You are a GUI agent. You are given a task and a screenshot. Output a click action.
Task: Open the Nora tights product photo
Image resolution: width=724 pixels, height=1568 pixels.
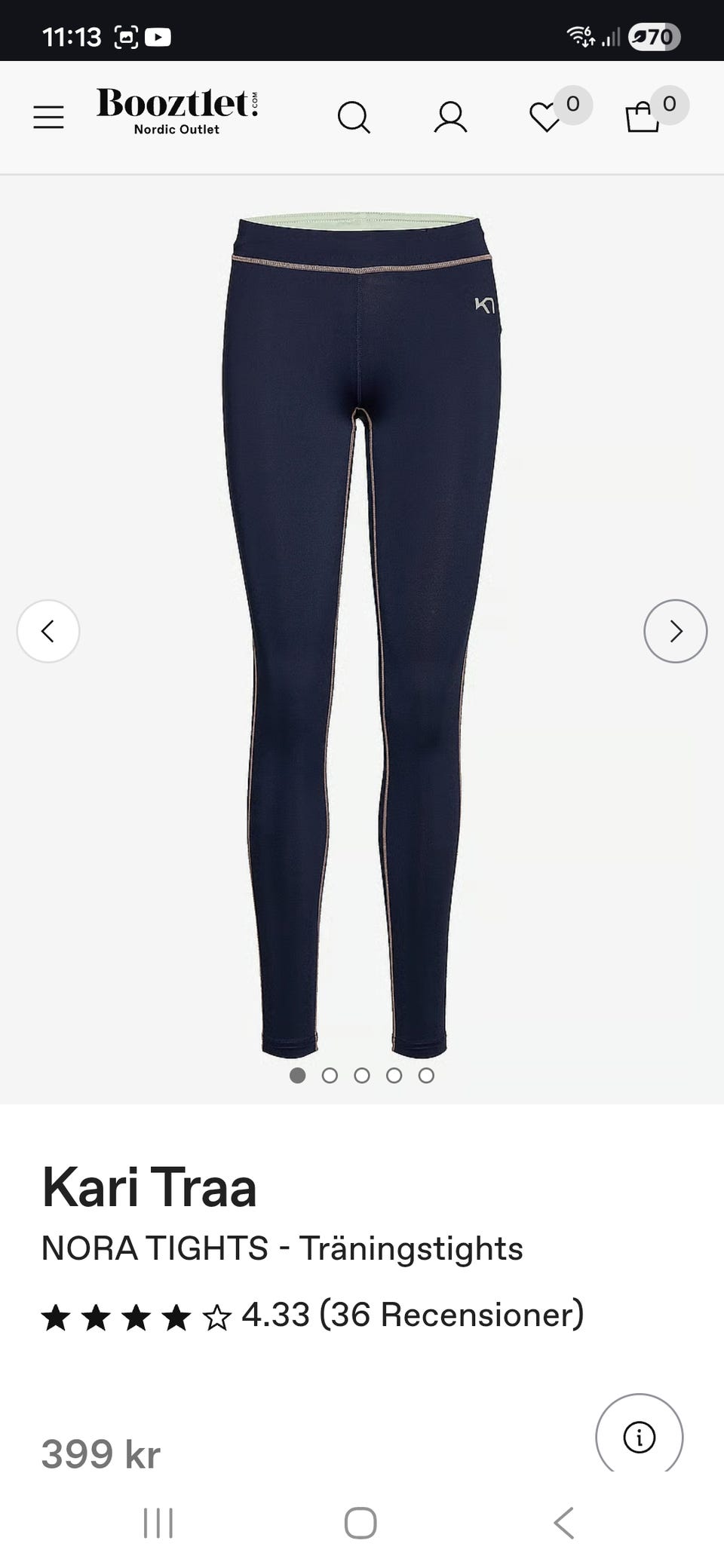(360, 633)
